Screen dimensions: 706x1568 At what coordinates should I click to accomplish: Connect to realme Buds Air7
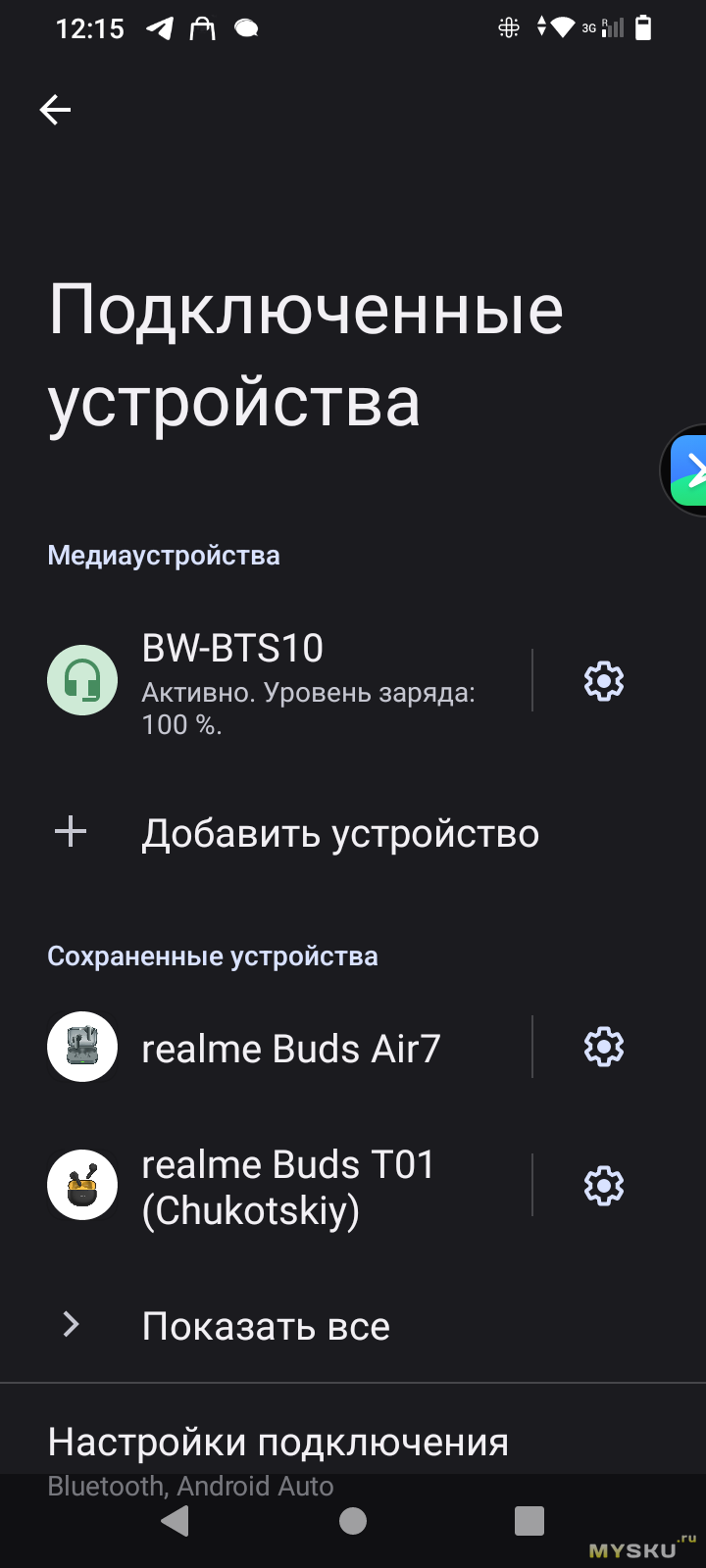(290, 1048)
